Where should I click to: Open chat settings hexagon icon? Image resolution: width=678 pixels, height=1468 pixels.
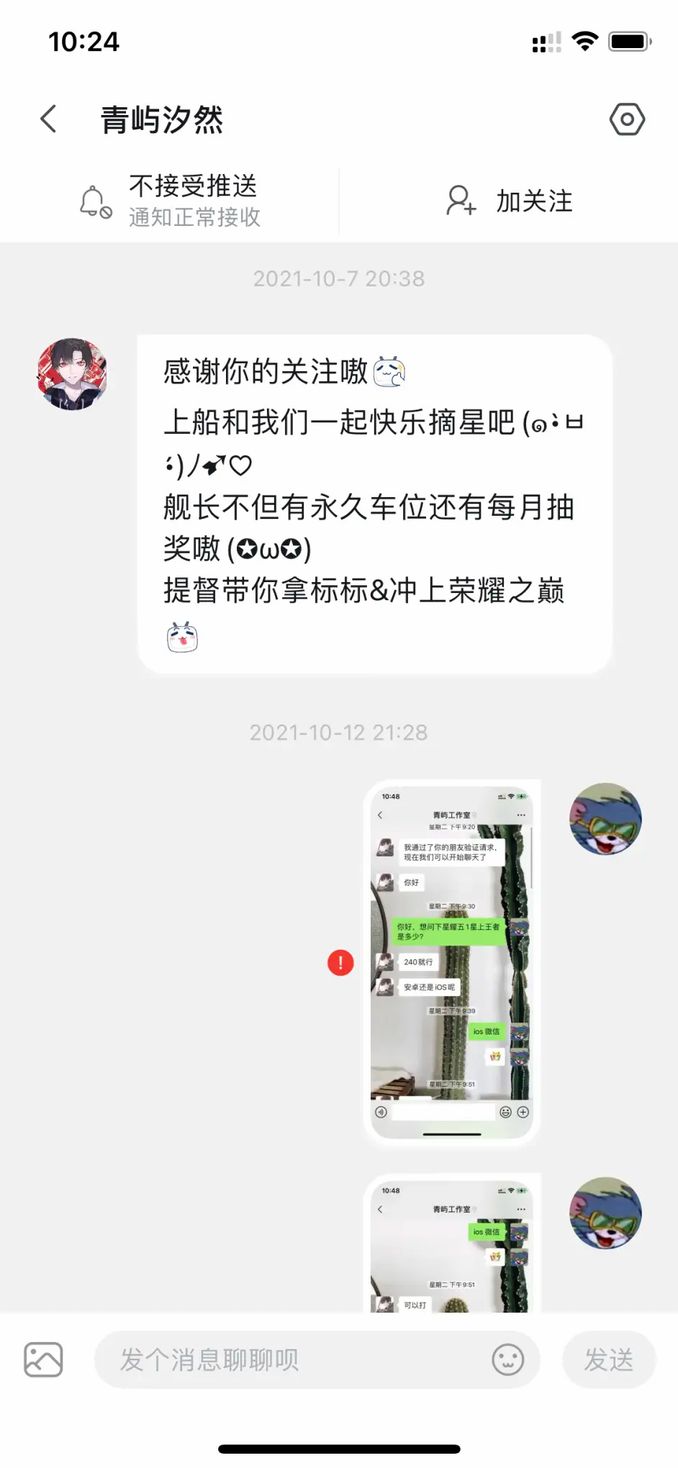point(627,120)
